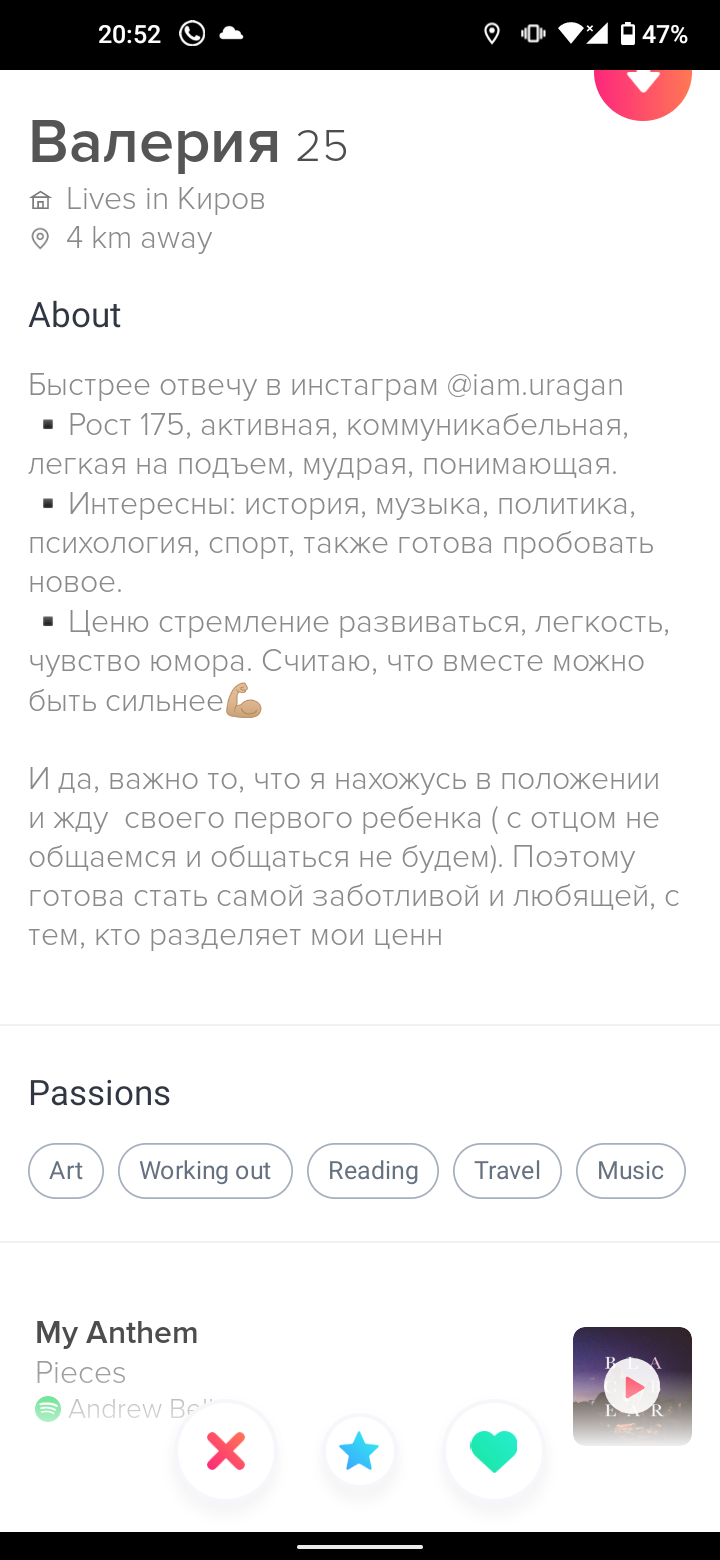This screenshot has height=1560, width=720.
Task: Select the Working out passion chip
Action: pyautogui.click(x=205, y=1170)
